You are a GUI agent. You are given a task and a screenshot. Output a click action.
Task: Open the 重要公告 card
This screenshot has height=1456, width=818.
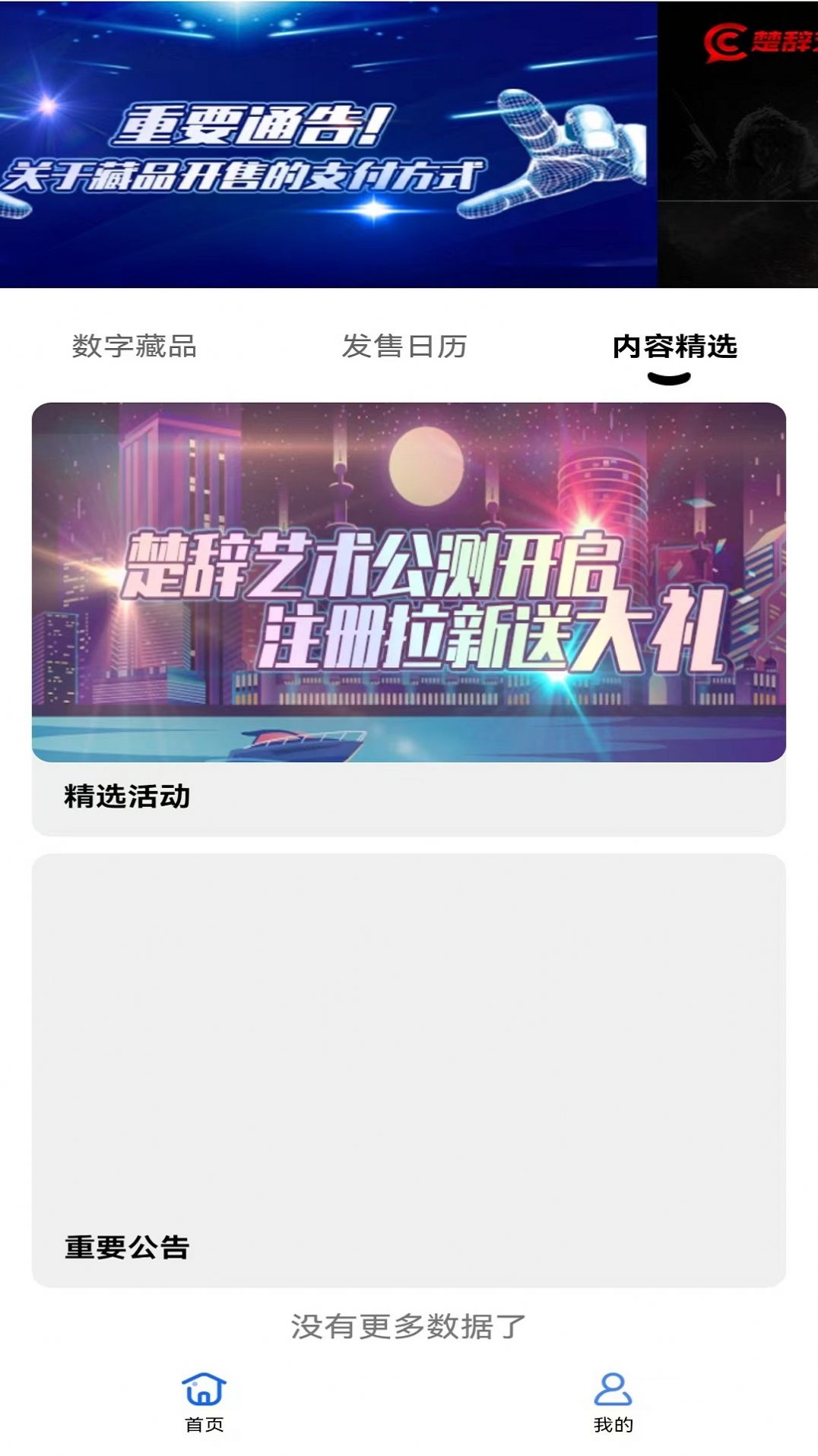pyautogui.click(x=408, y=1068)
